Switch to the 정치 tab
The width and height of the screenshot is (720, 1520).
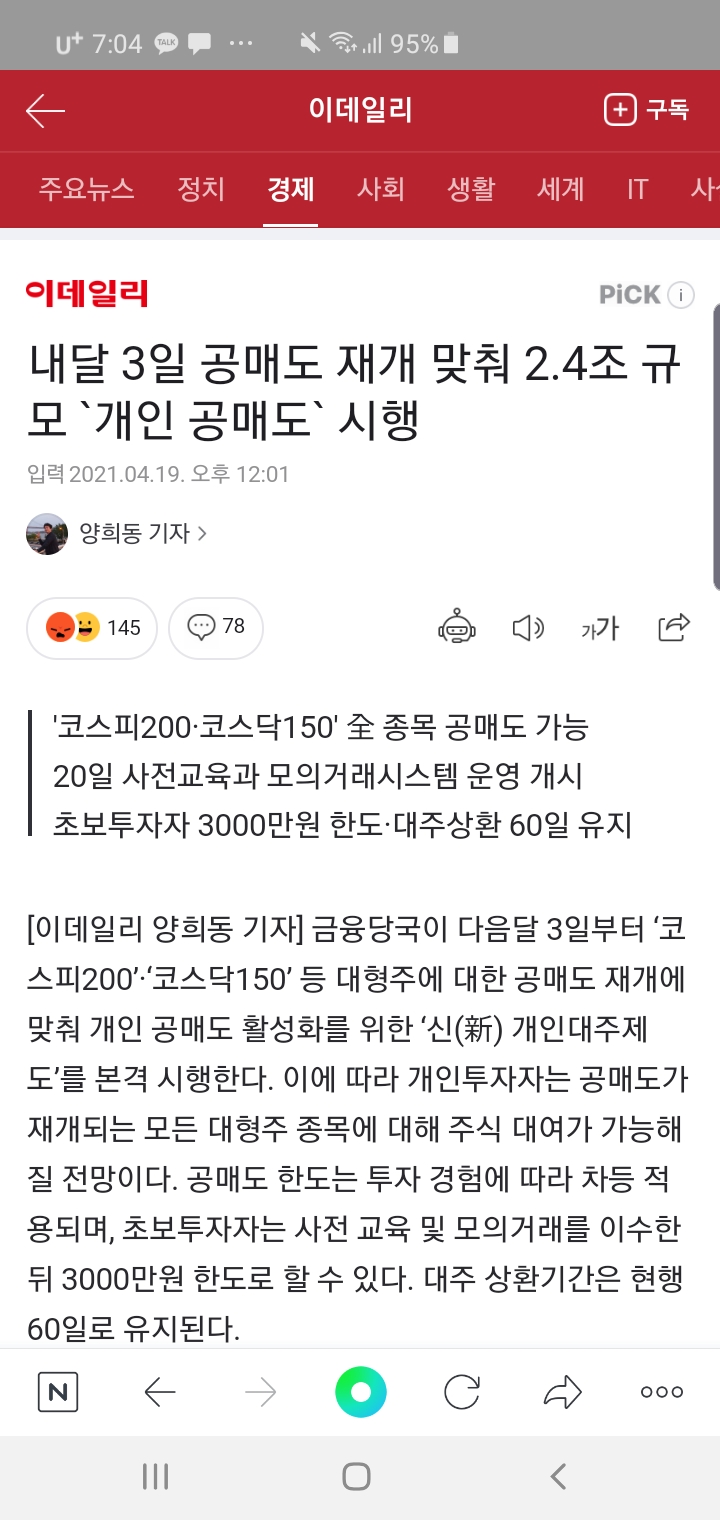(x=201, y=189)
